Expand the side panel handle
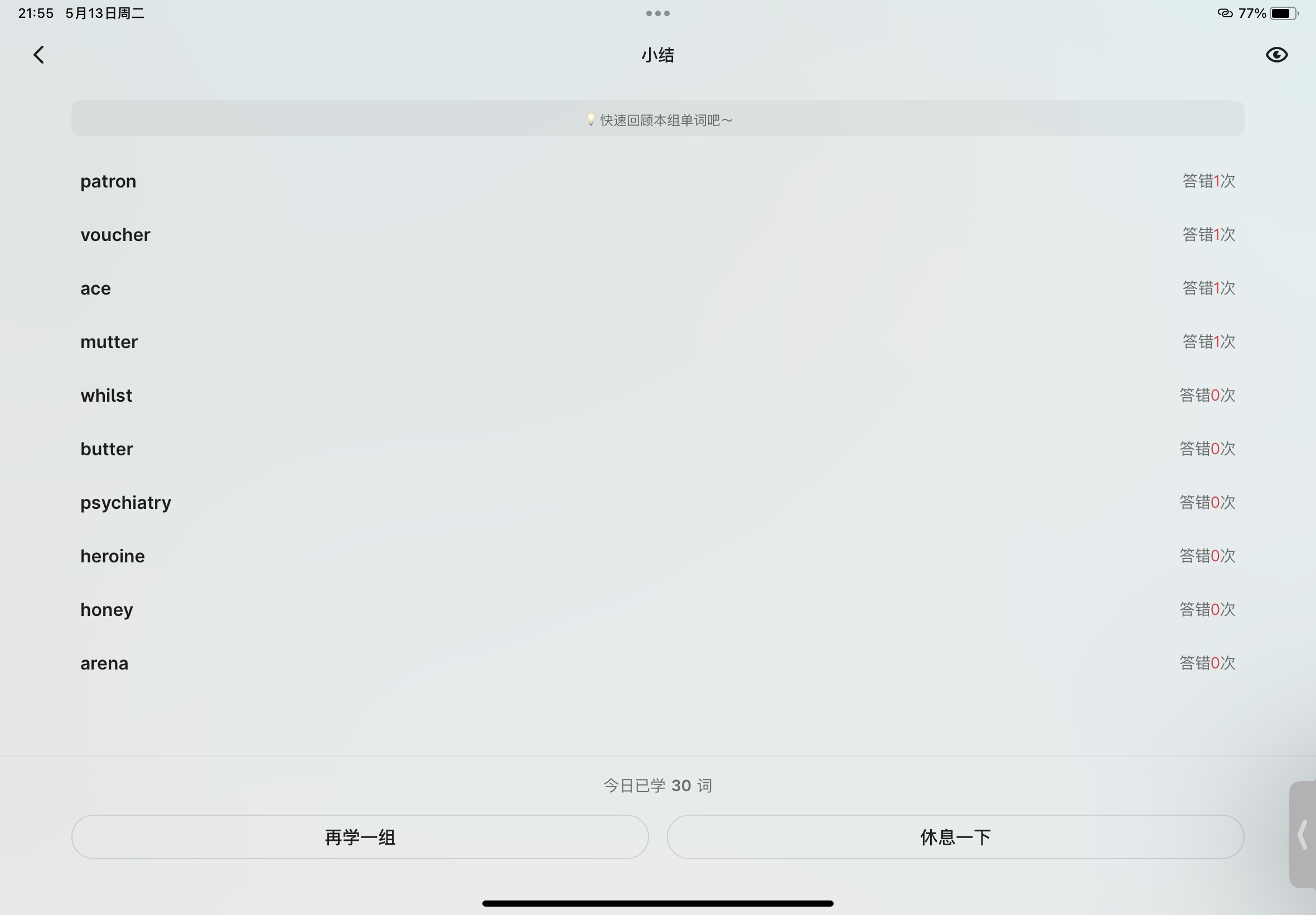This screenshot has height=915, width=1316. coord(1302,834)
